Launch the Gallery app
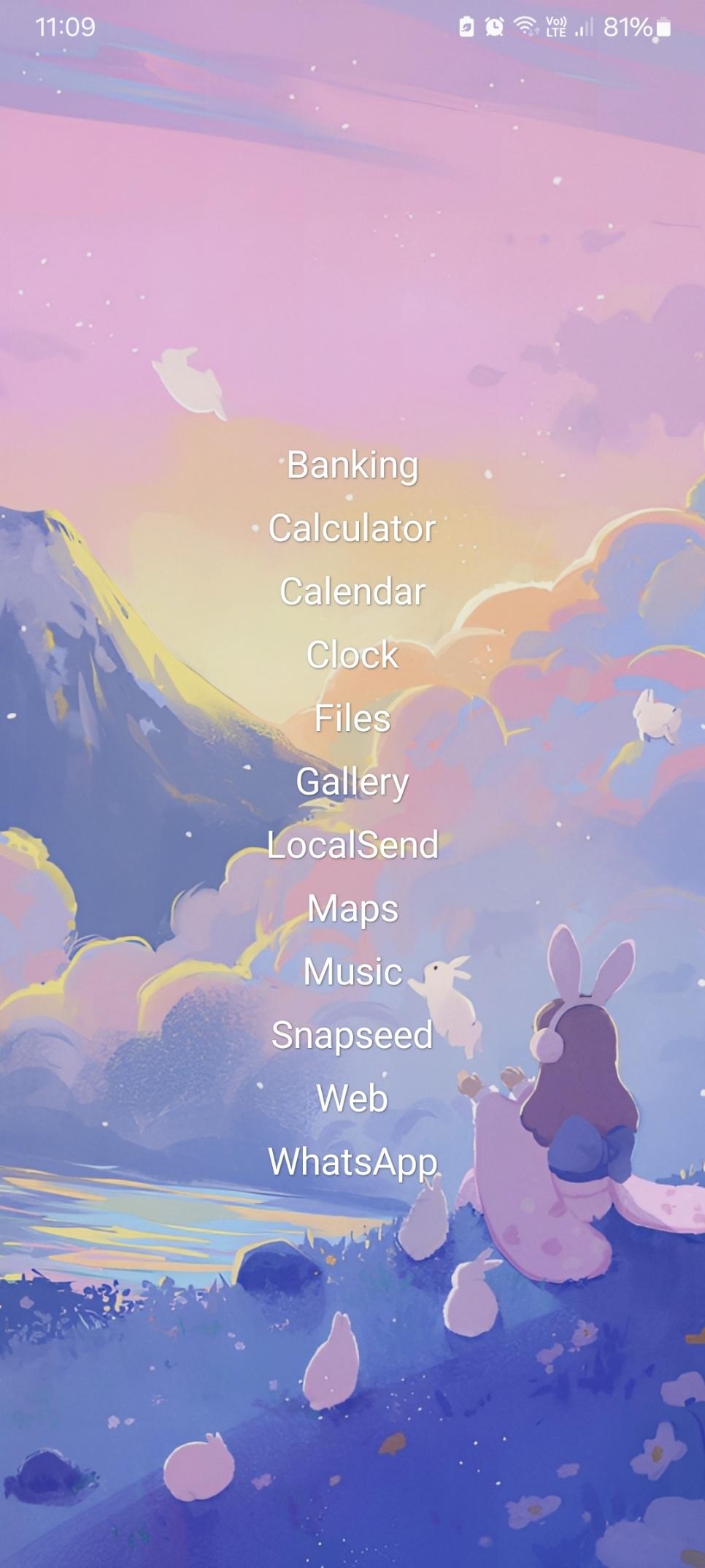 point(352,783)
